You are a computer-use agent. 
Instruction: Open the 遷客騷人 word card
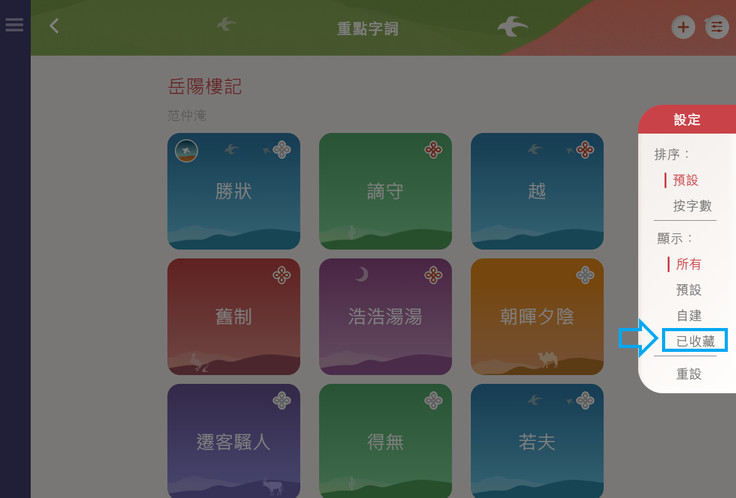233,441
